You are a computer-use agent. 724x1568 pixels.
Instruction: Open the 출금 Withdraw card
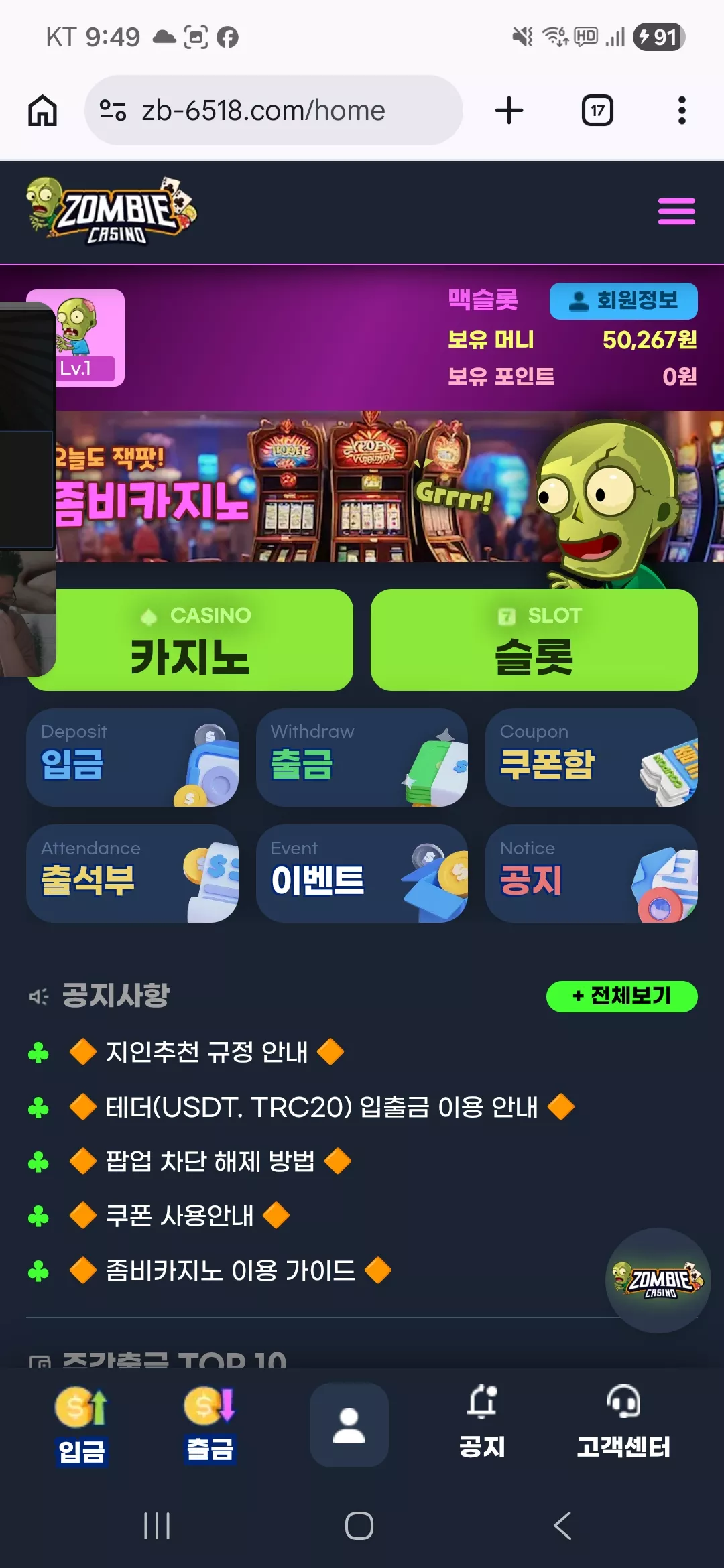[x=362, y=757]
